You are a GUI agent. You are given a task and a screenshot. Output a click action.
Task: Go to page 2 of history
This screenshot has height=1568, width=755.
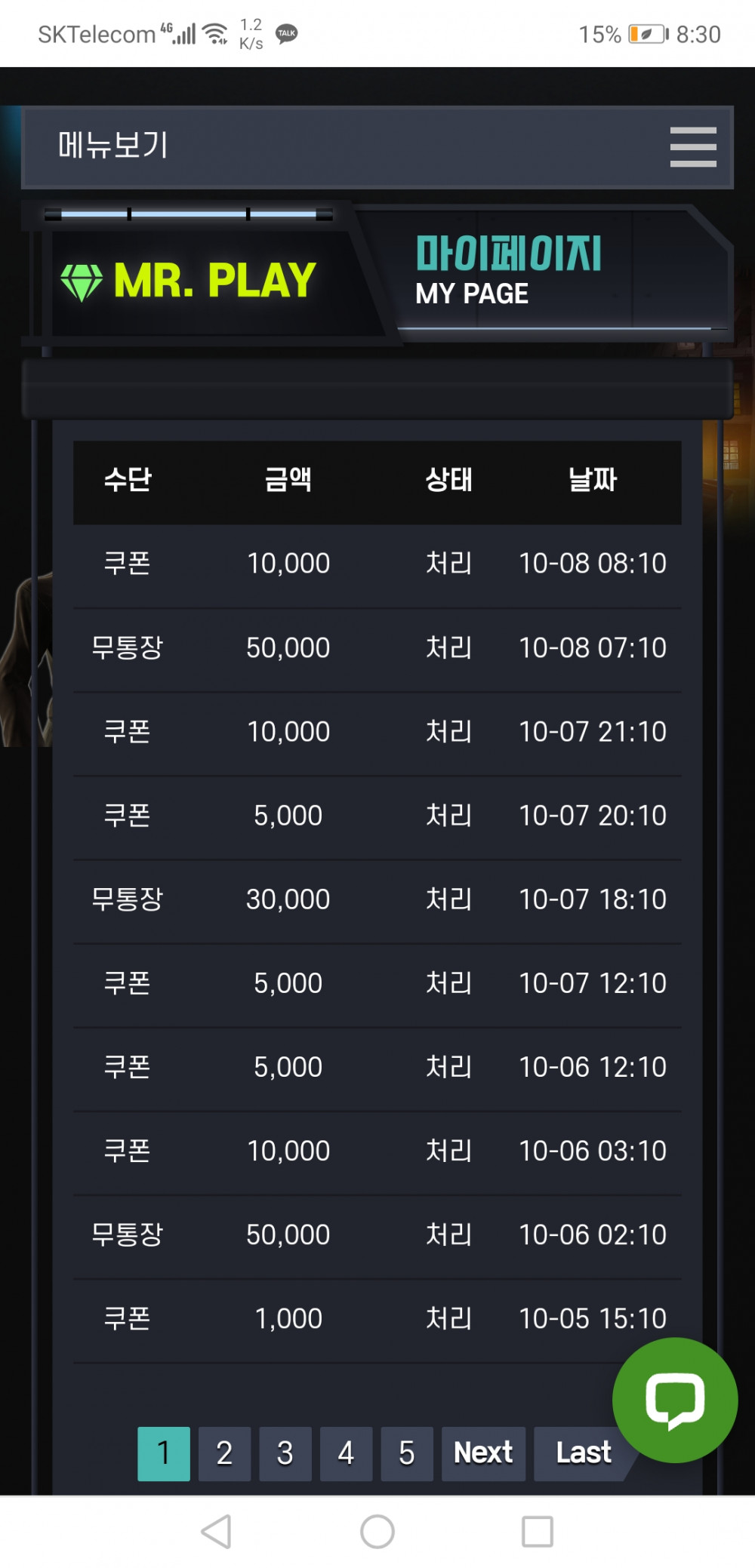click(x=224, y=1453)
